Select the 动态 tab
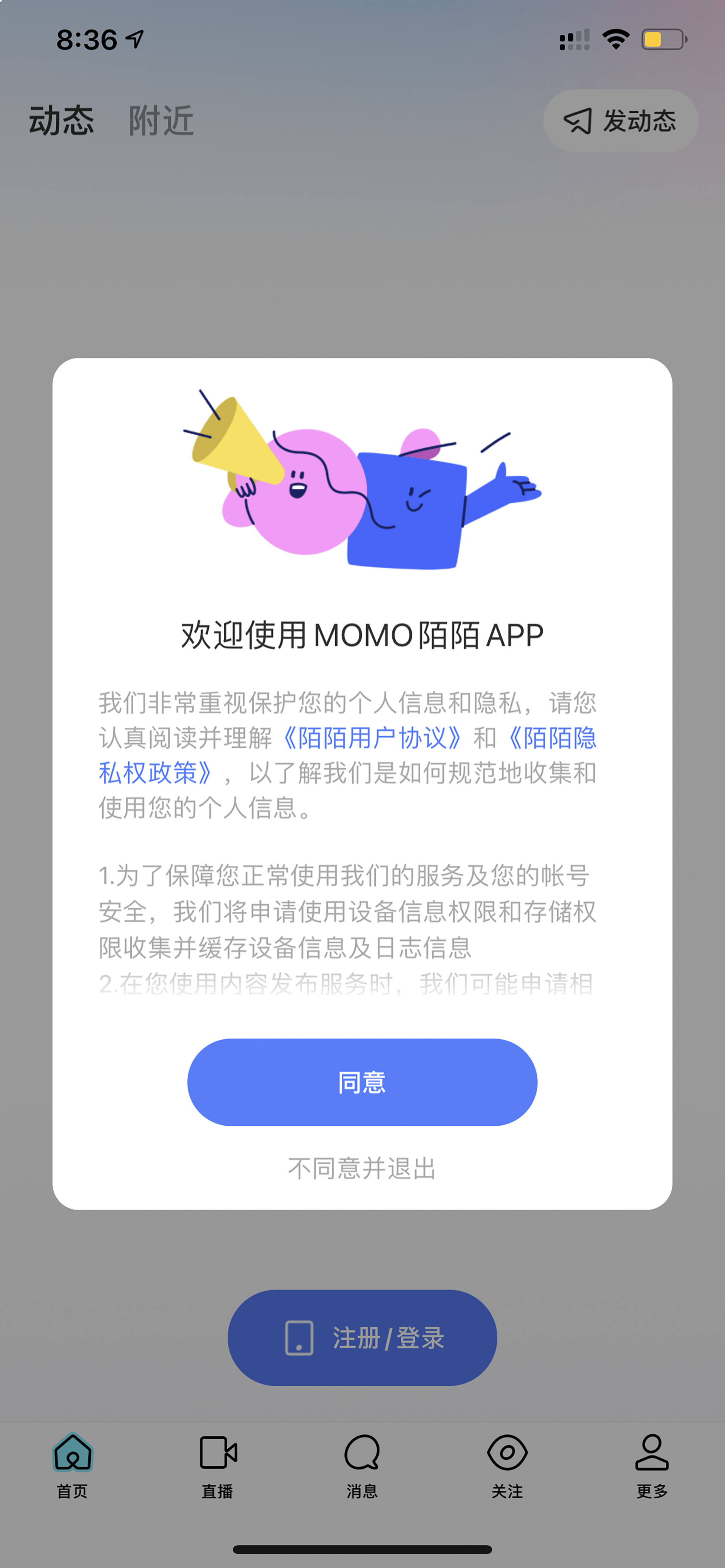The width and height of the screenshot is (725, 1568). pyautogui.click(x=62, y=120)
